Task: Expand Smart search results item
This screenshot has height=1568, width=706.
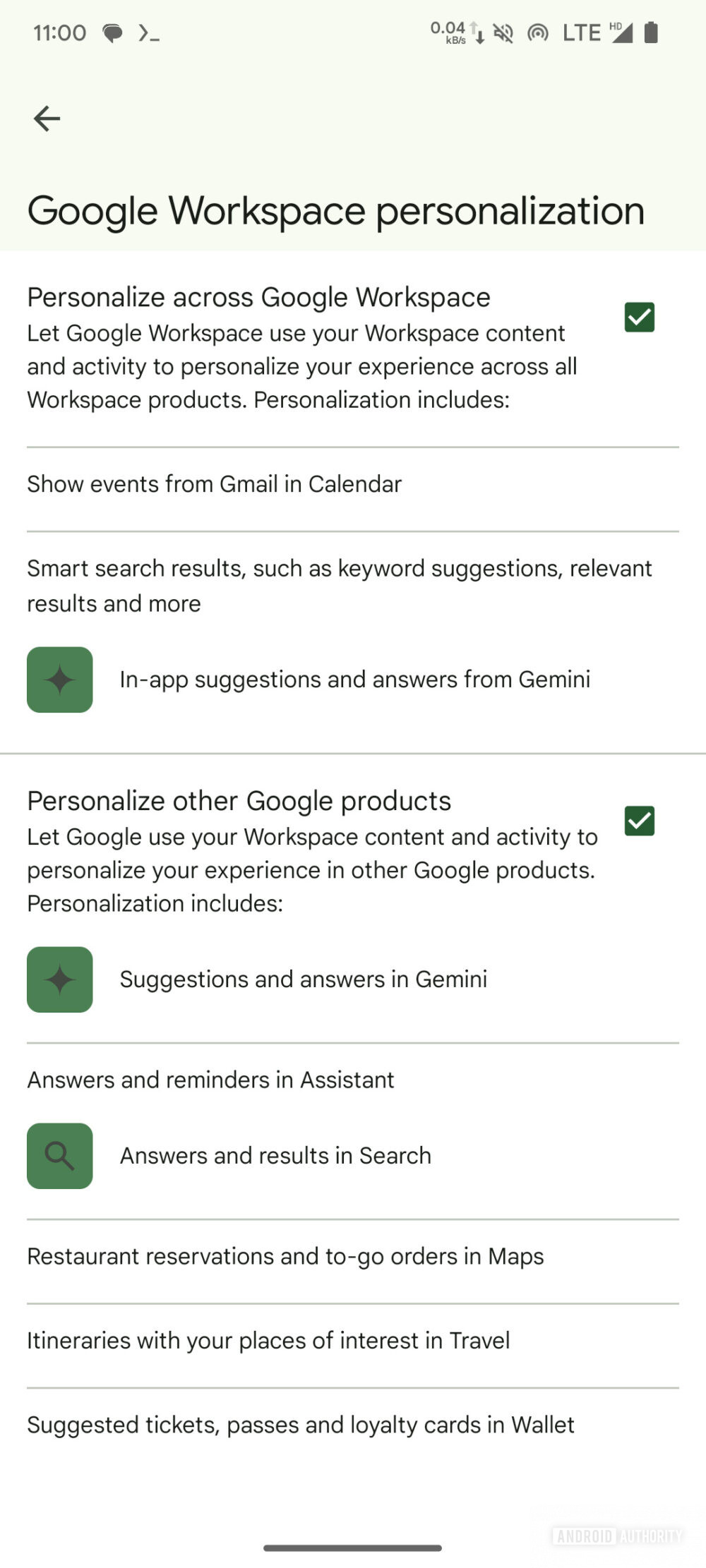Action: (x=339, y=586)
